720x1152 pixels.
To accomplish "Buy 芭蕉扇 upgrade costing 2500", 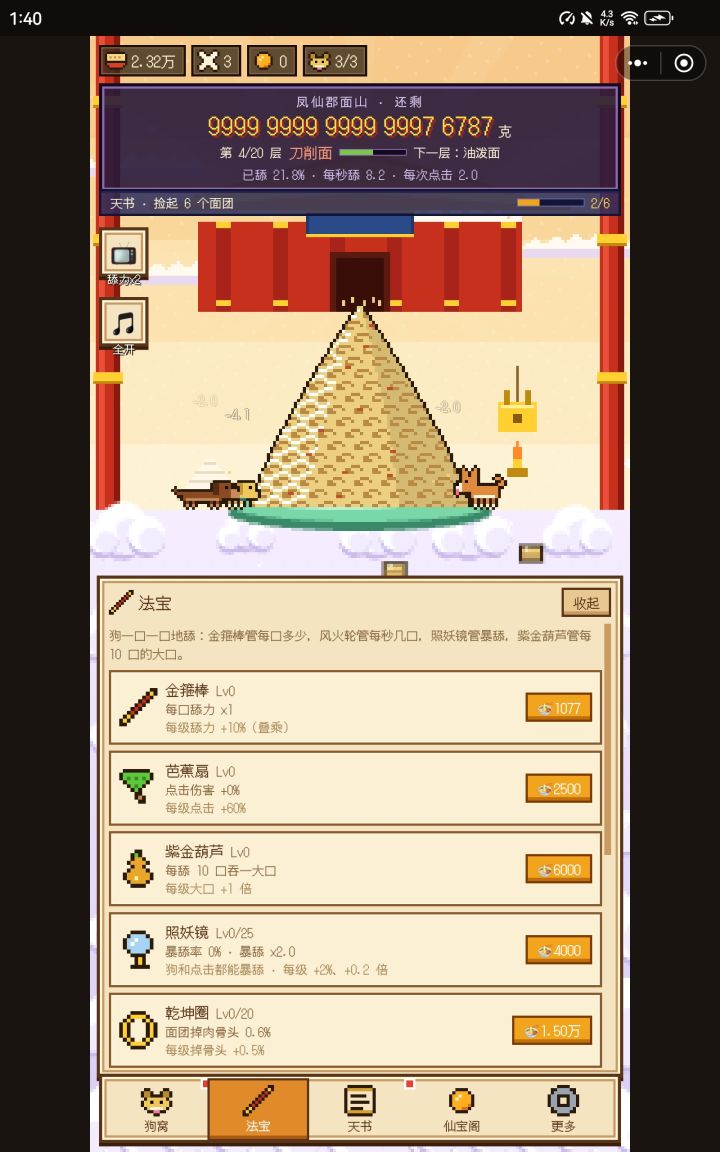I will [558, 788].
